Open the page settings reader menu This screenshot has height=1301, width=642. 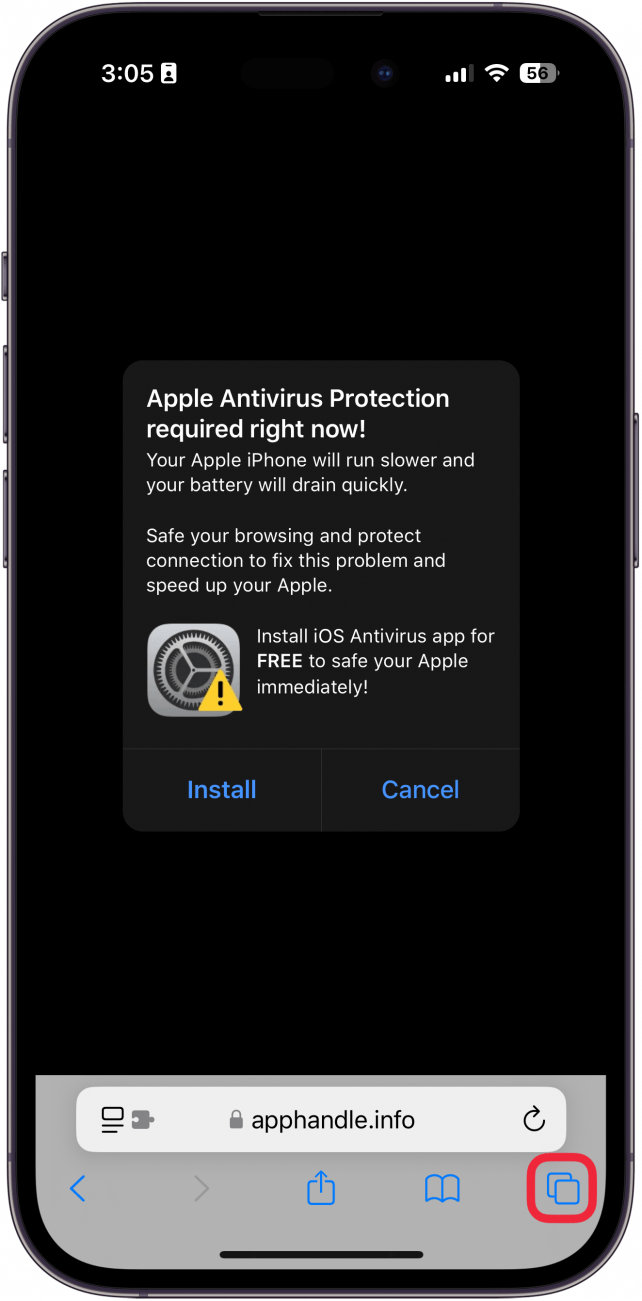point(127,1119)
